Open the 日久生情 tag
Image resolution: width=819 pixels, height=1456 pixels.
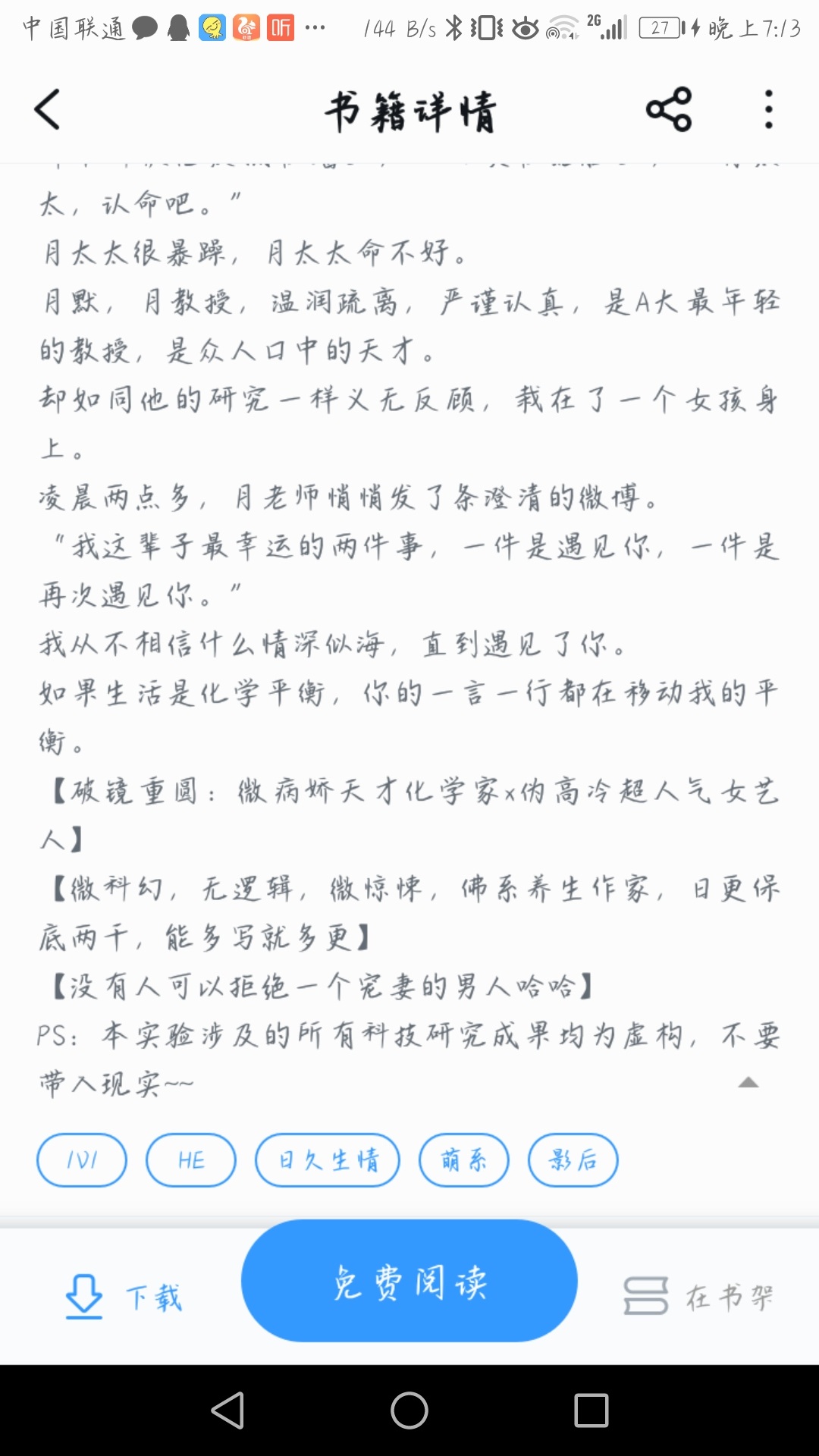click(328, 1159)
